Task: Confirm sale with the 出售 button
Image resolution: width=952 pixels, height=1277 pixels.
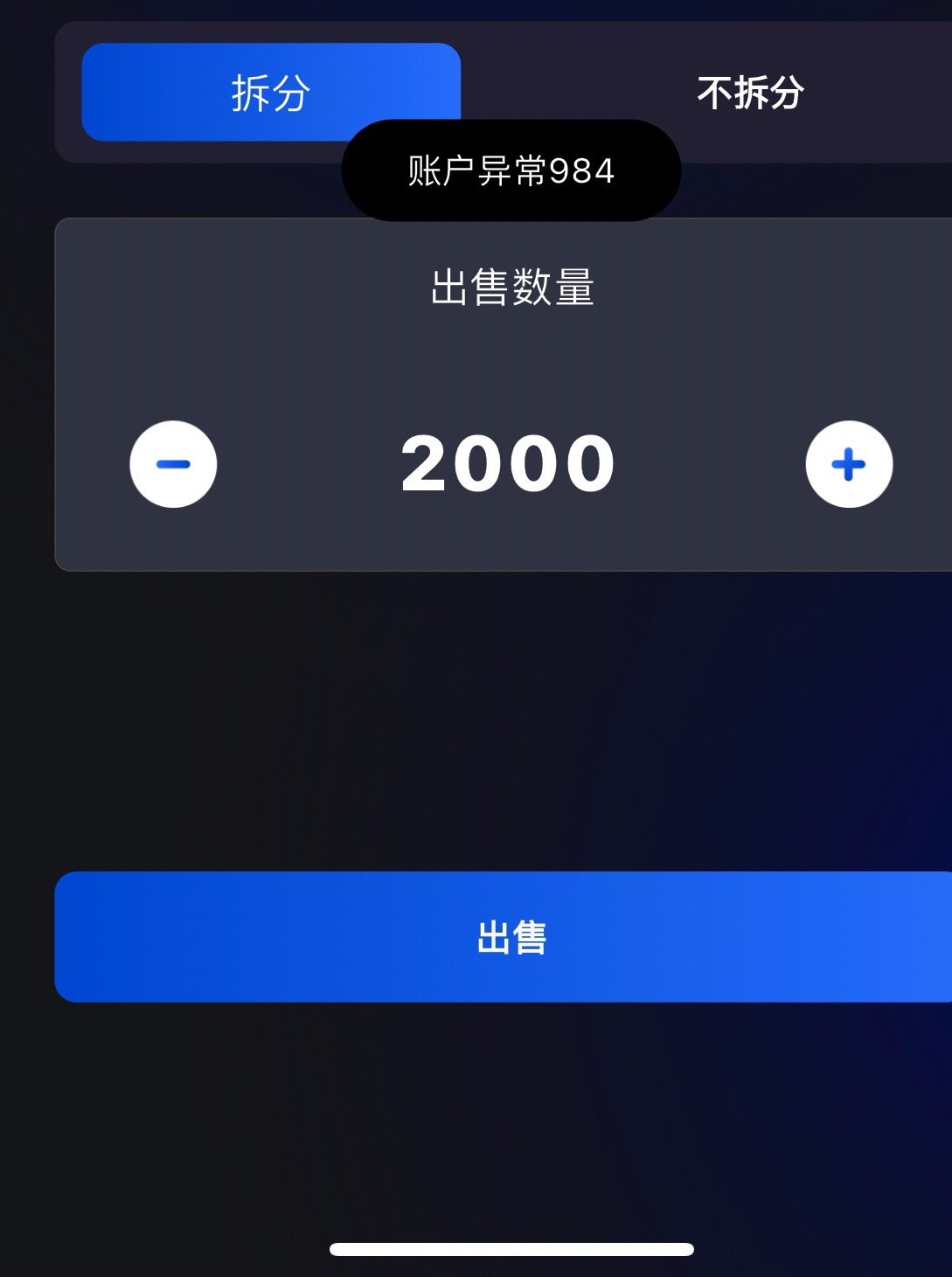Action: [511, 937]
